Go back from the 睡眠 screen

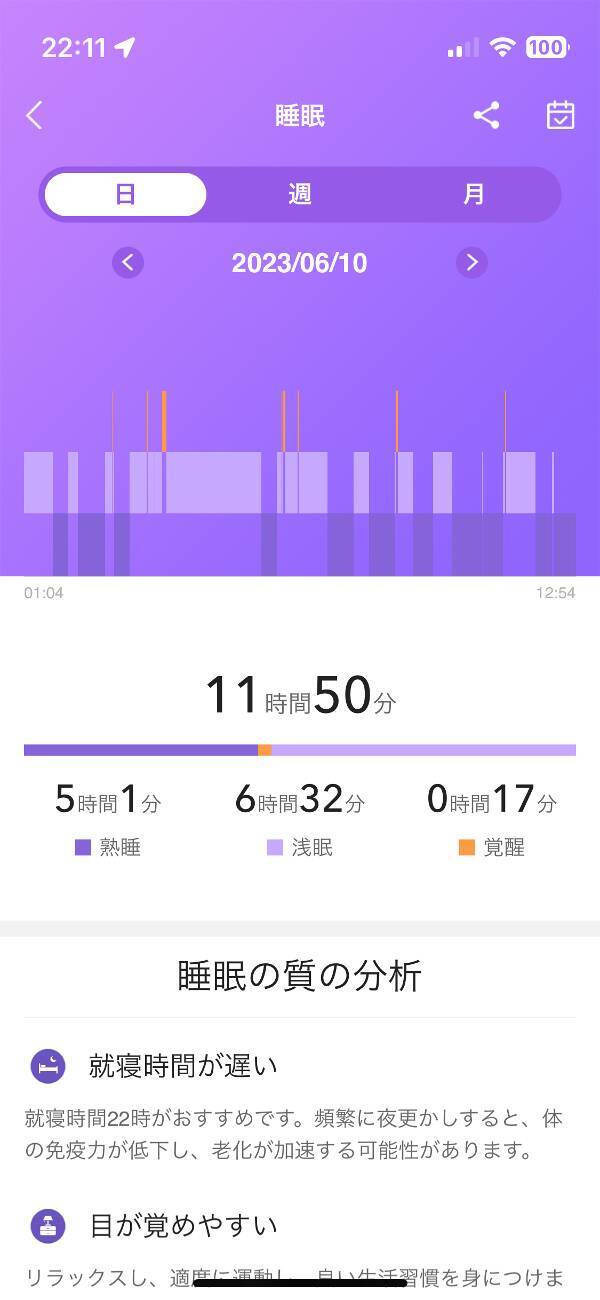(x=35, y=116)
